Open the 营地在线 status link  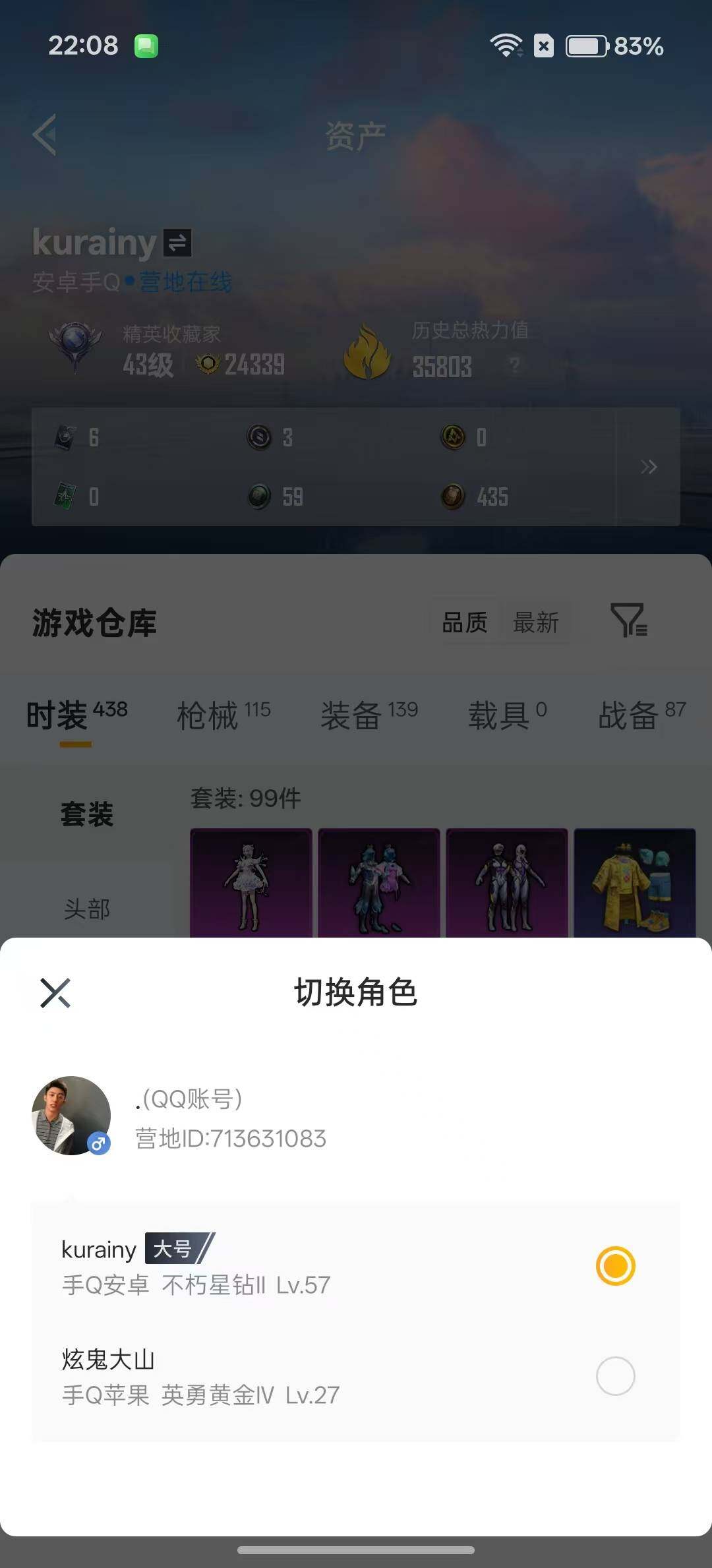185,282
